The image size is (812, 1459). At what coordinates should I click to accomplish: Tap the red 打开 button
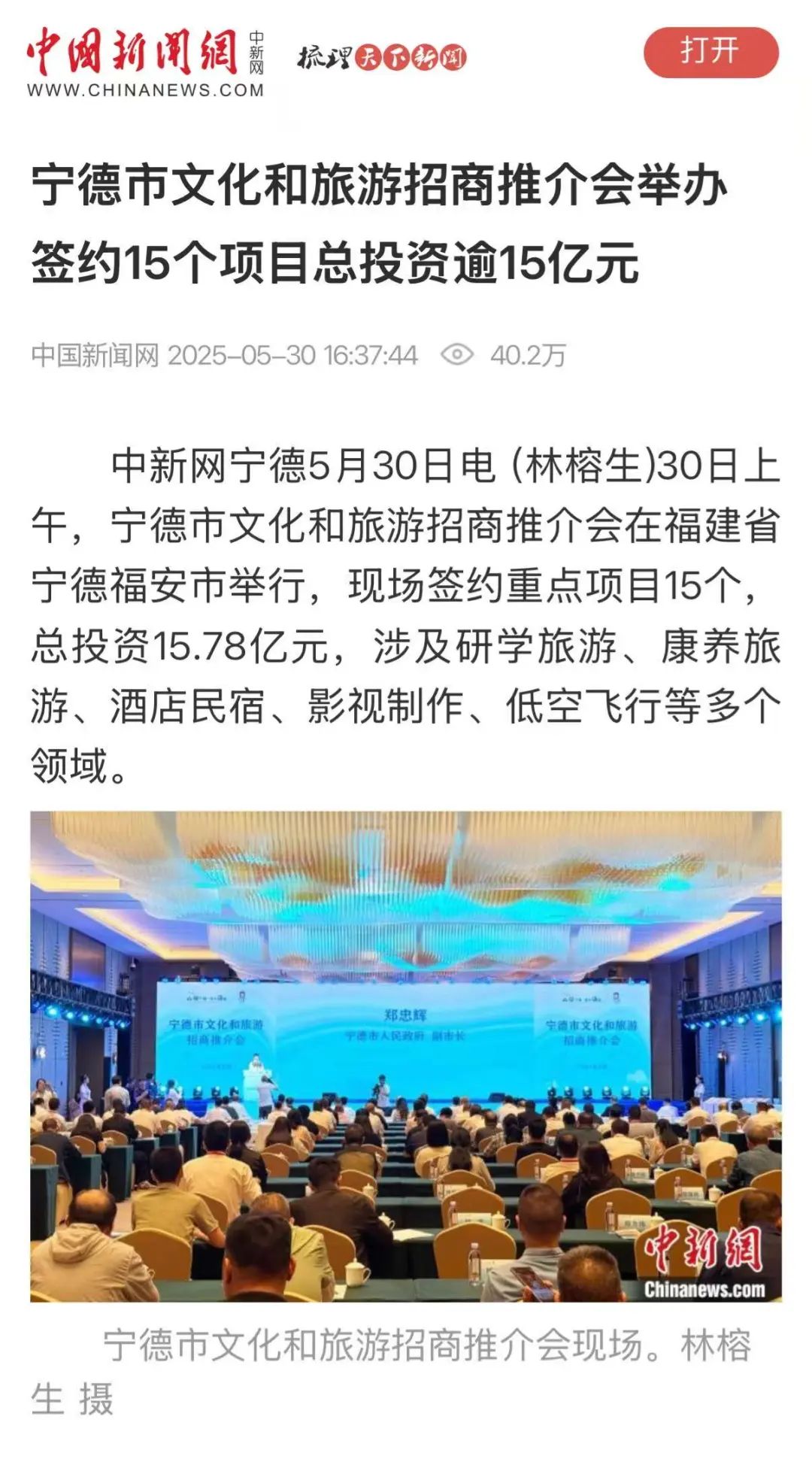[710, 52]
